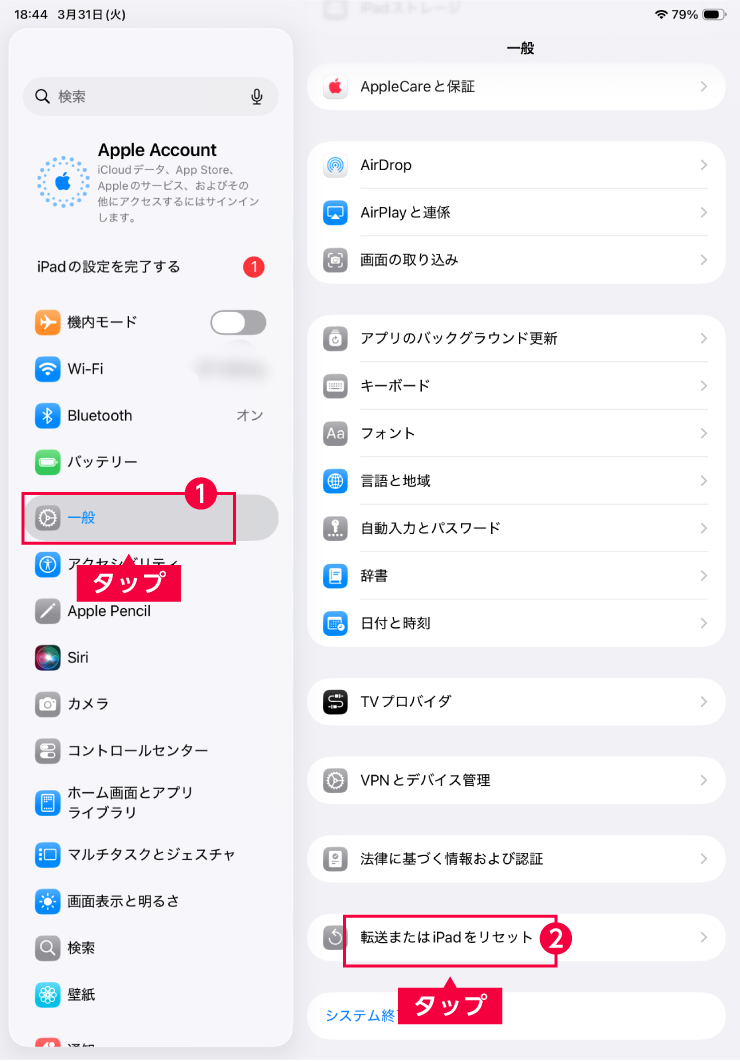This screenshot has width=740, height=1061.
Task: Open AirPlayと連係
Action: pos(515,213)
